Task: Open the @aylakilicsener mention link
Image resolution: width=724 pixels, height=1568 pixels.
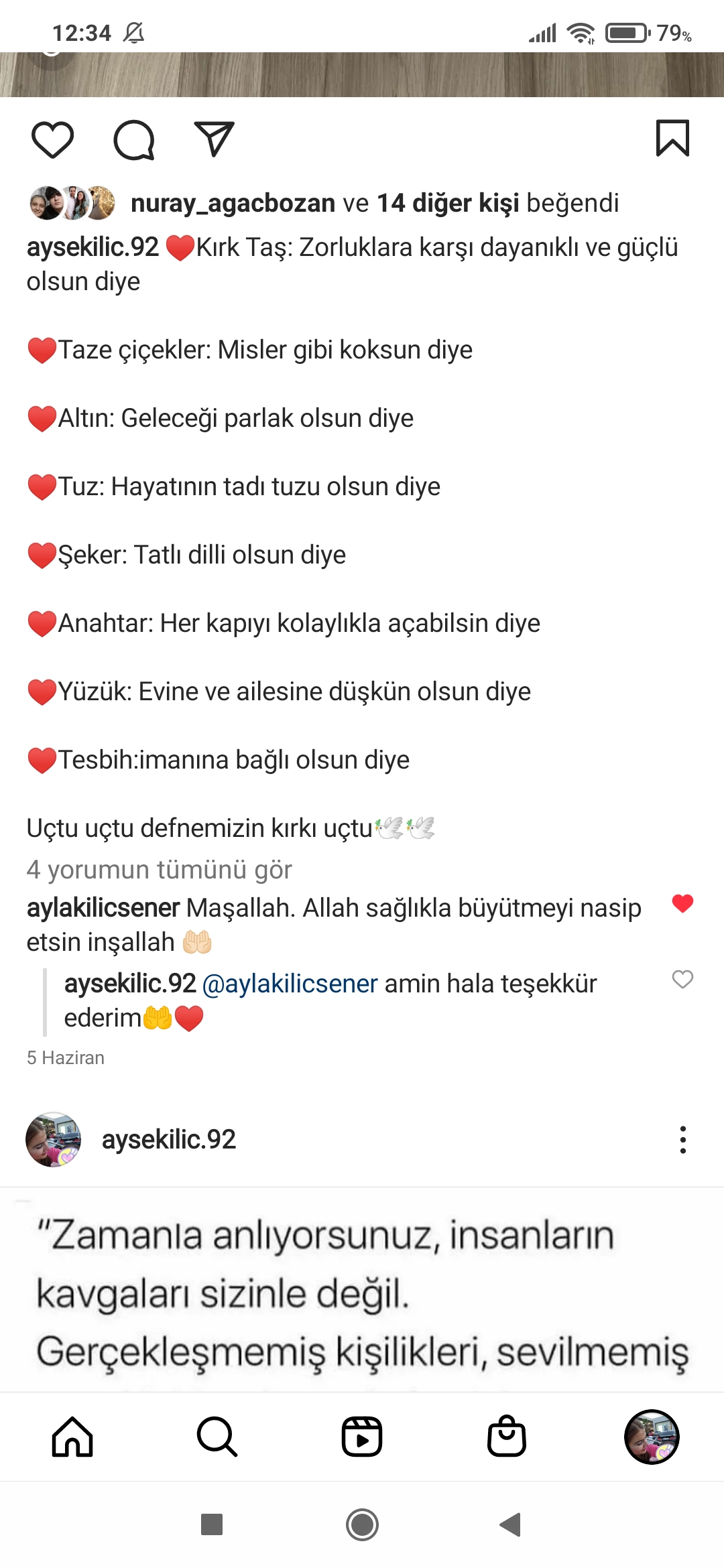Action: pos(290,984)
